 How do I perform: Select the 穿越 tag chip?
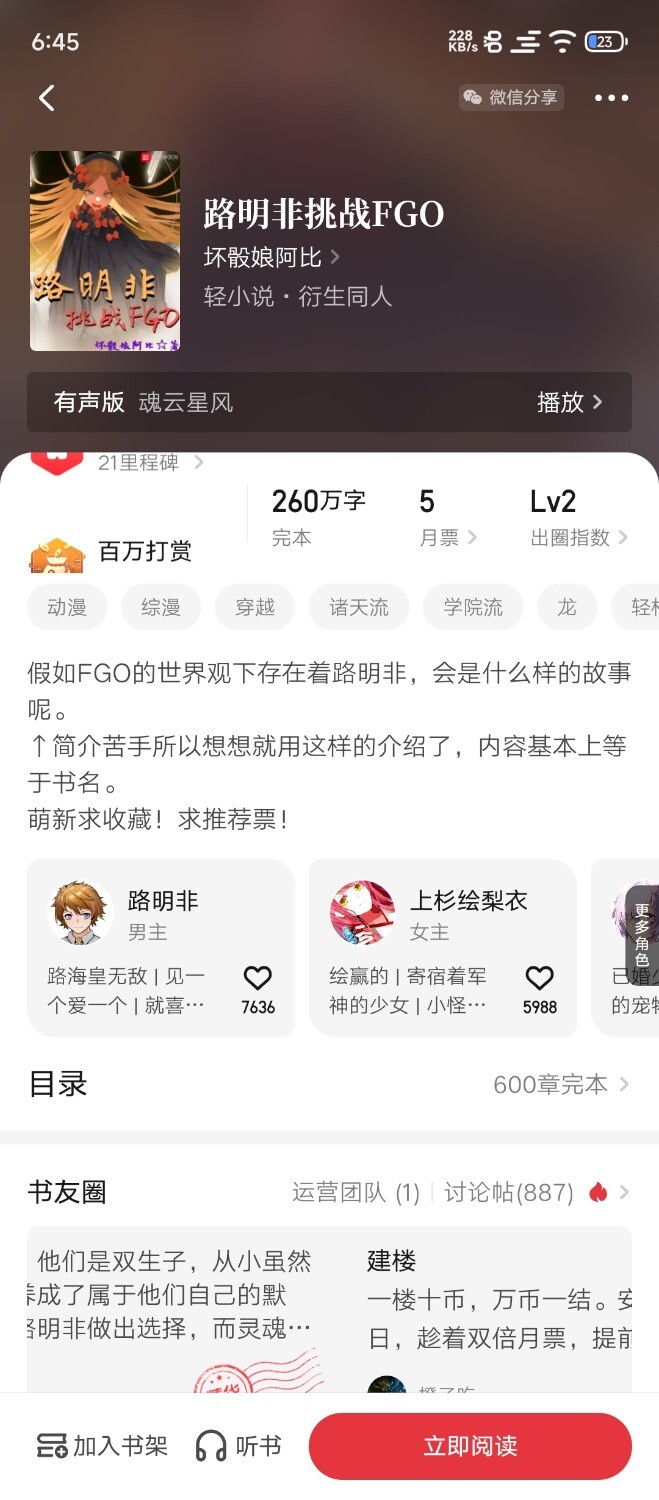[255, 607]
